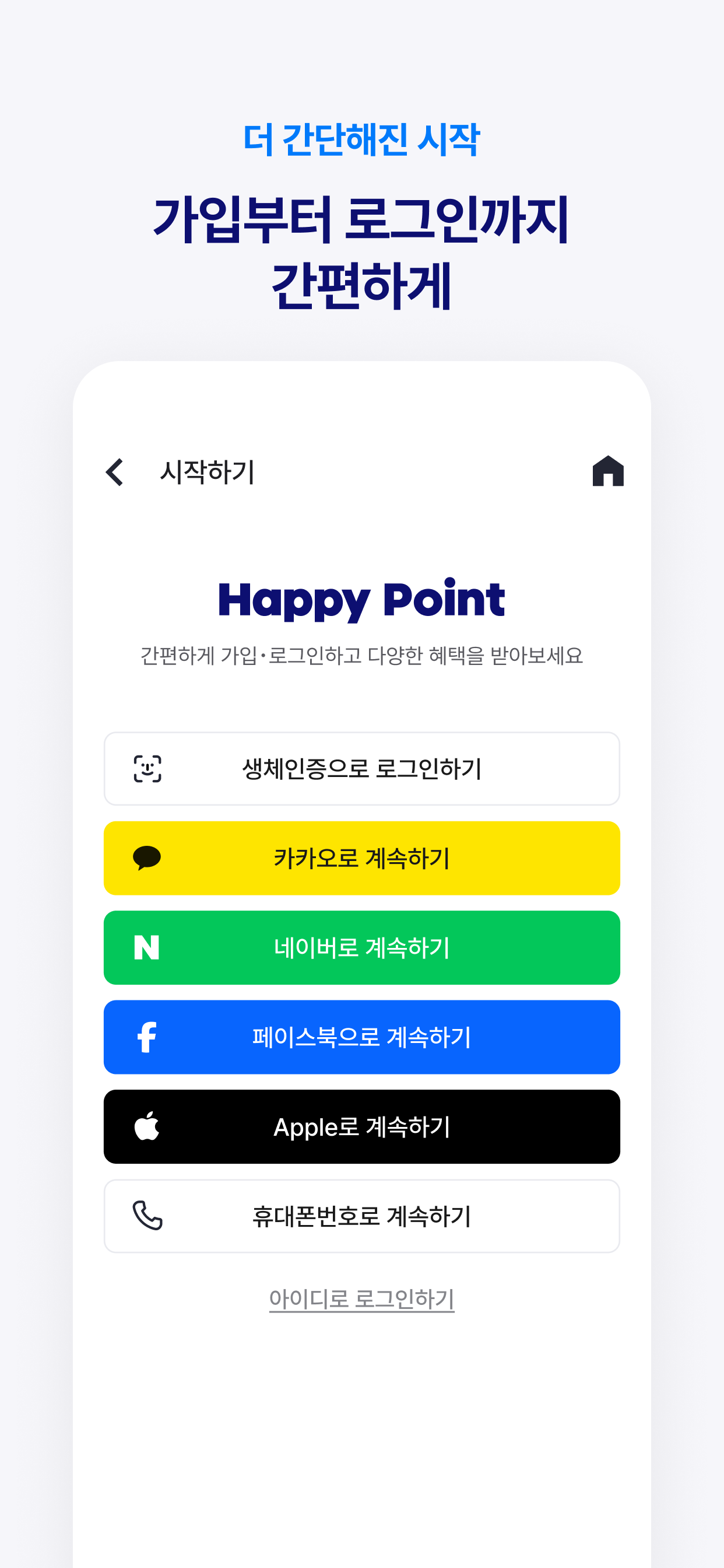Click the blue 더 간단해진 시작 subtitle
The height and width of the screenshot is (1568, 724).
(361, 139)
